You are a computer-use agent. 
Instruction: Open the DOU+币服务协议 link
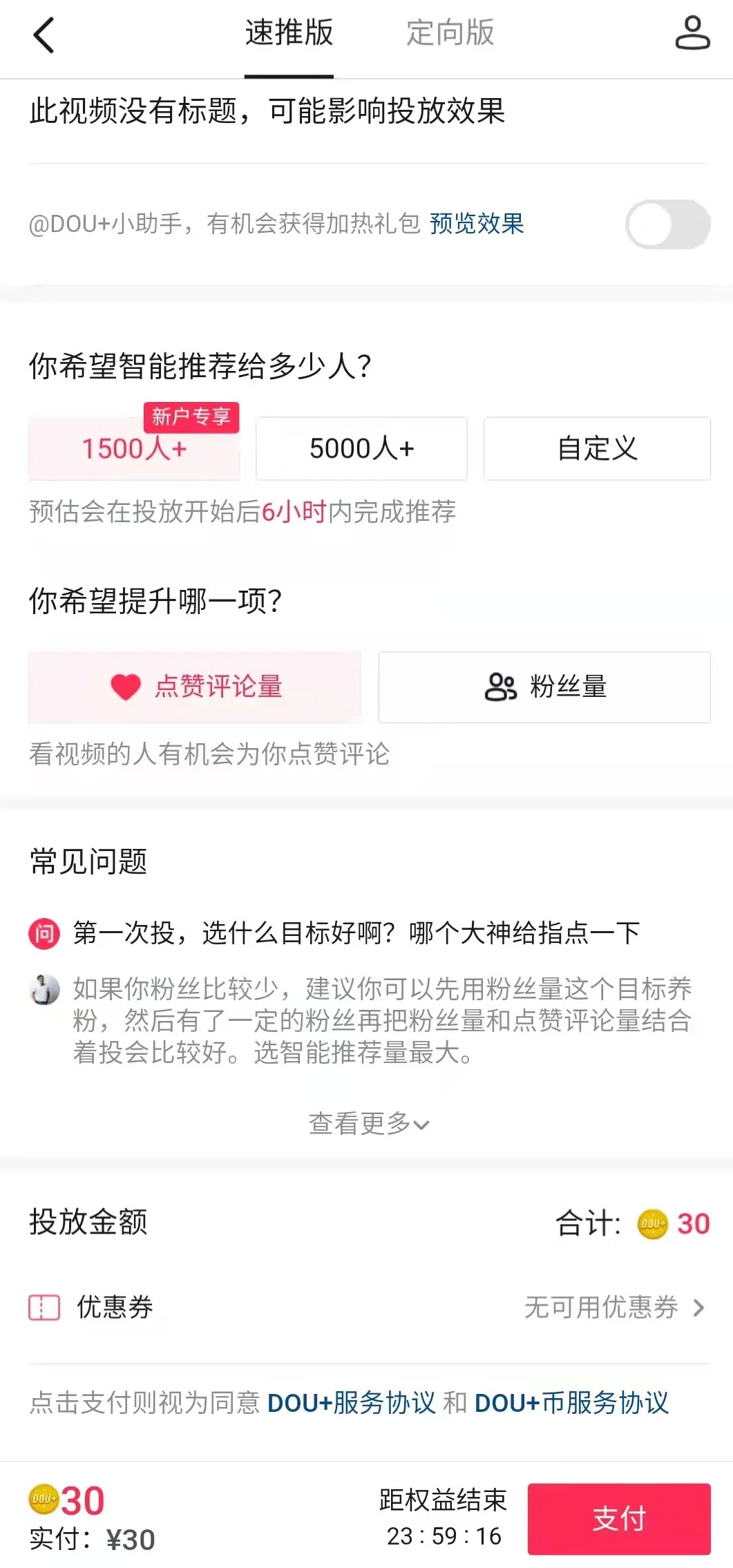571,1403
